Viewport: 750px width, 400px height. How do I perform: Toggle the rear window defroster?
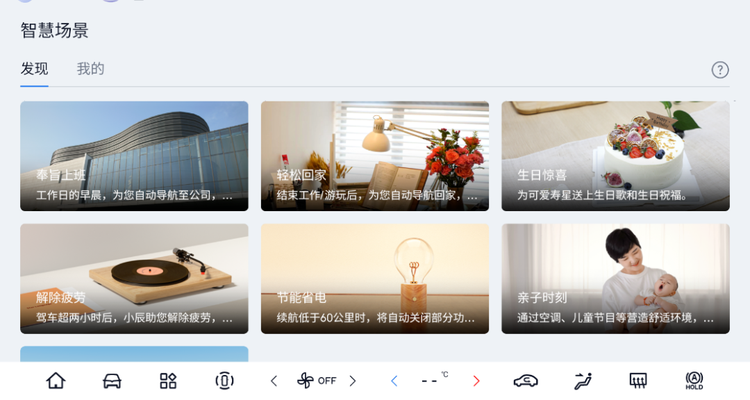pos(638,381)
